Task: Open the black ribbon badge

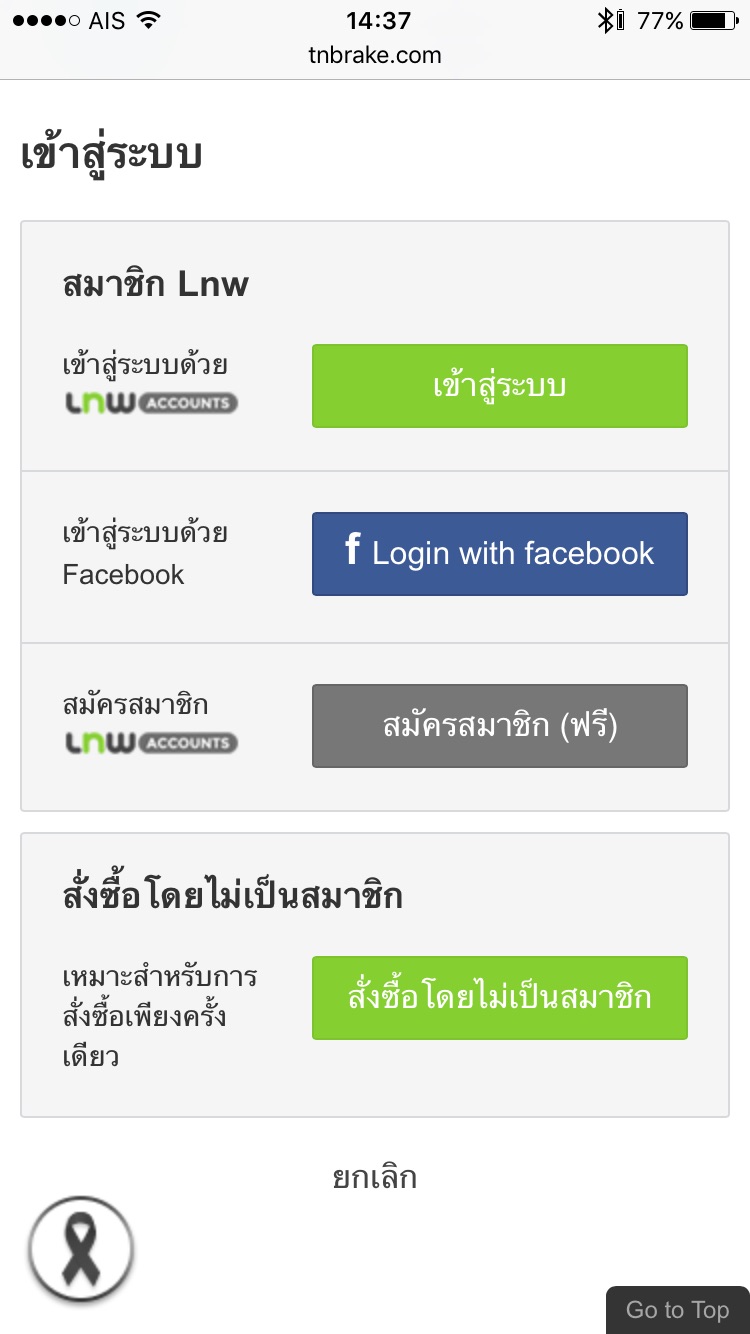Action: pyautogui.click(x=81, y=1249)
